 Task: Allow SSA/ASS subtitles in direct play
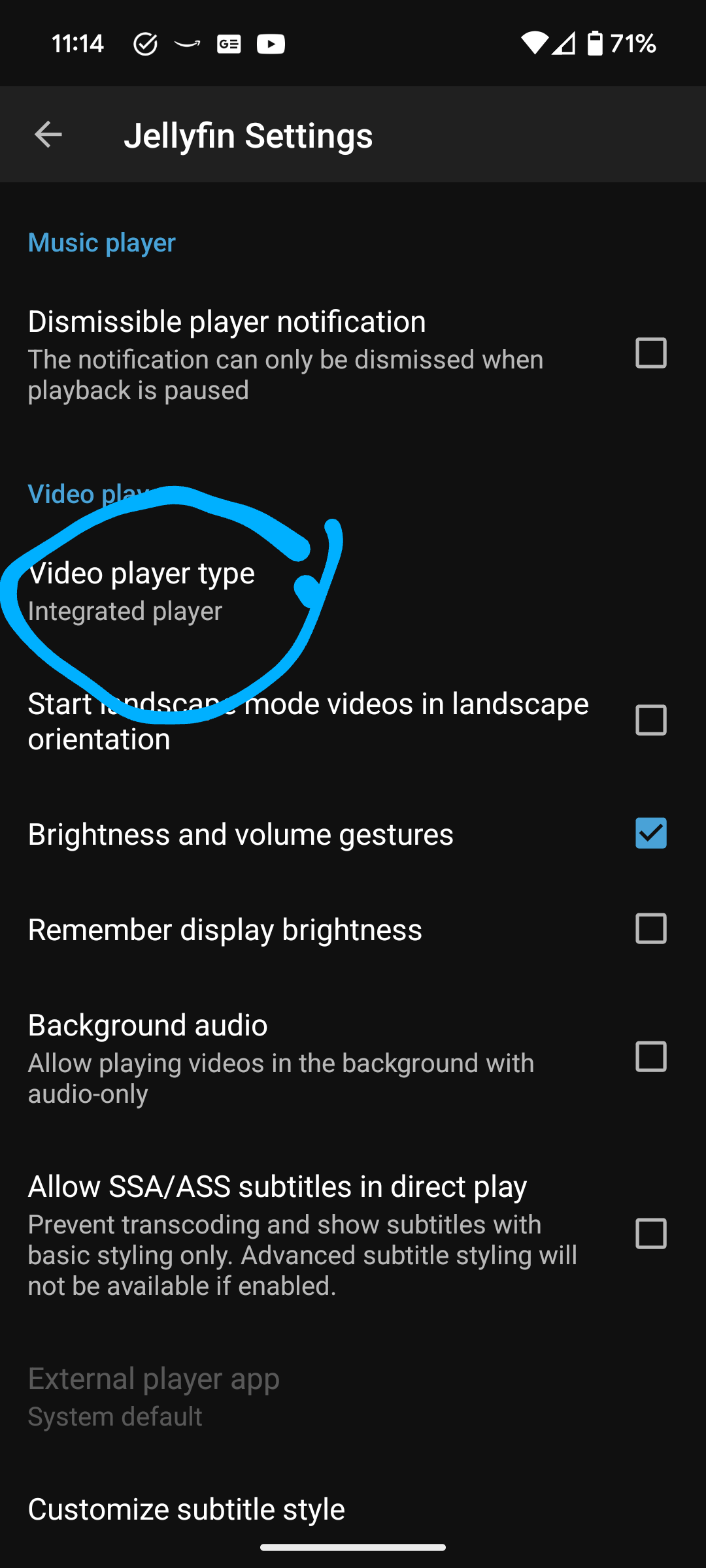coord(650,1233)
